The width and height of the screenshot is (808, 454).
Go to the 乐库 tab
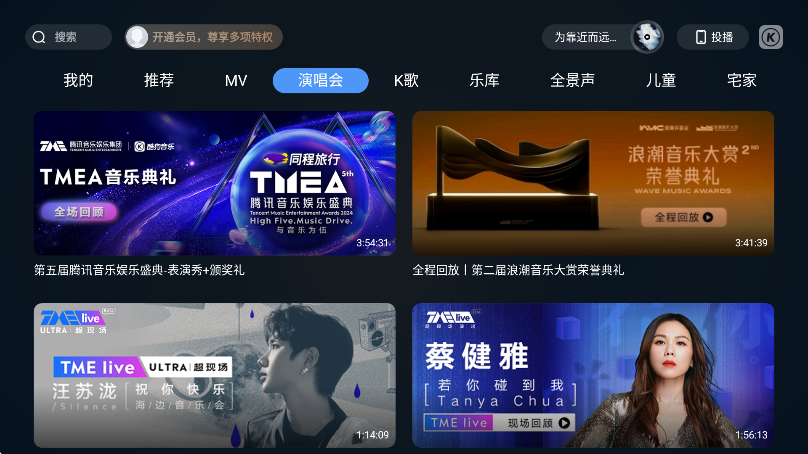click(484, 81)
